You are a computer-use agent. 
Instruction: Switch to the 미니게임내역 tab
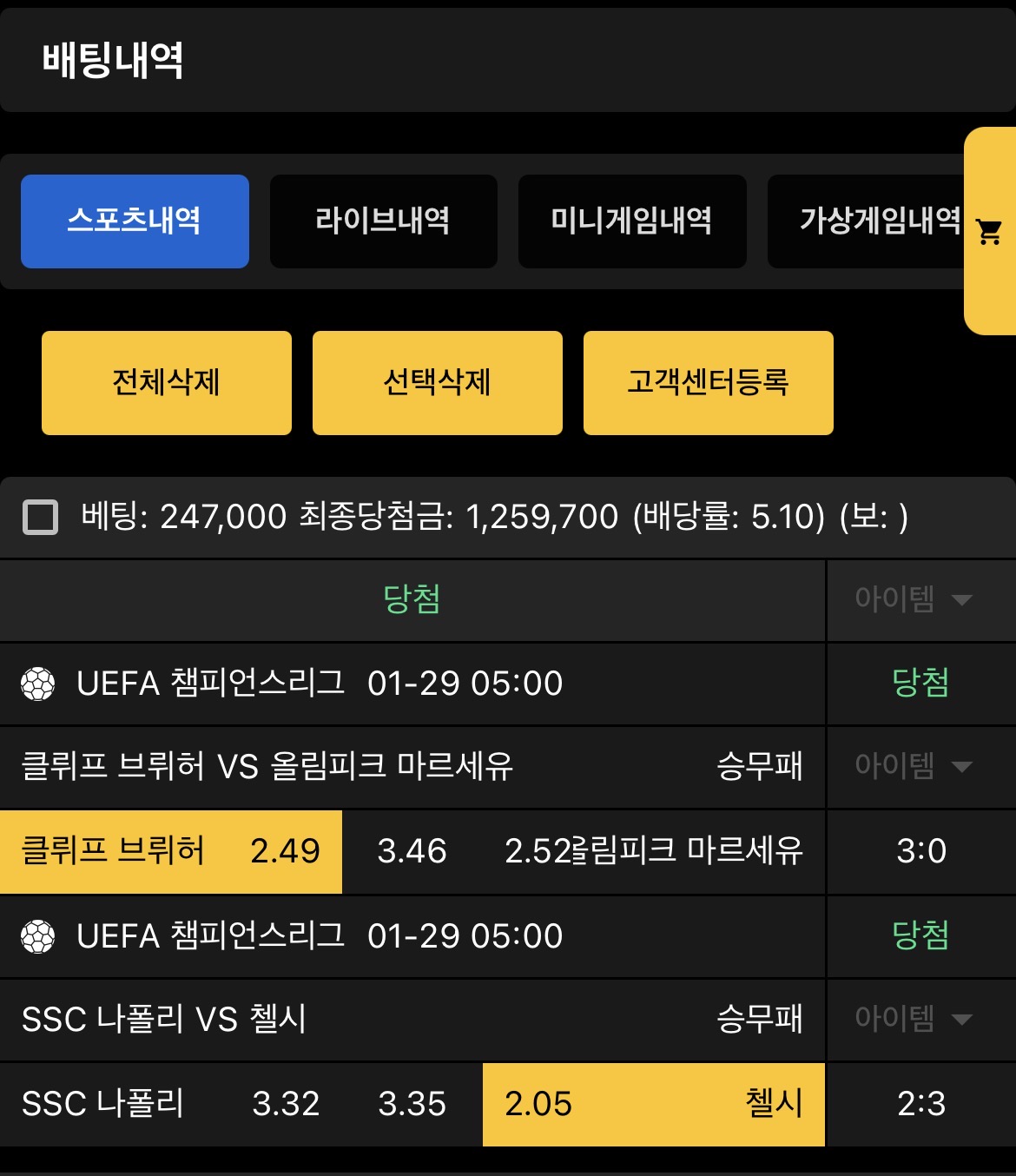coord(631,221)
